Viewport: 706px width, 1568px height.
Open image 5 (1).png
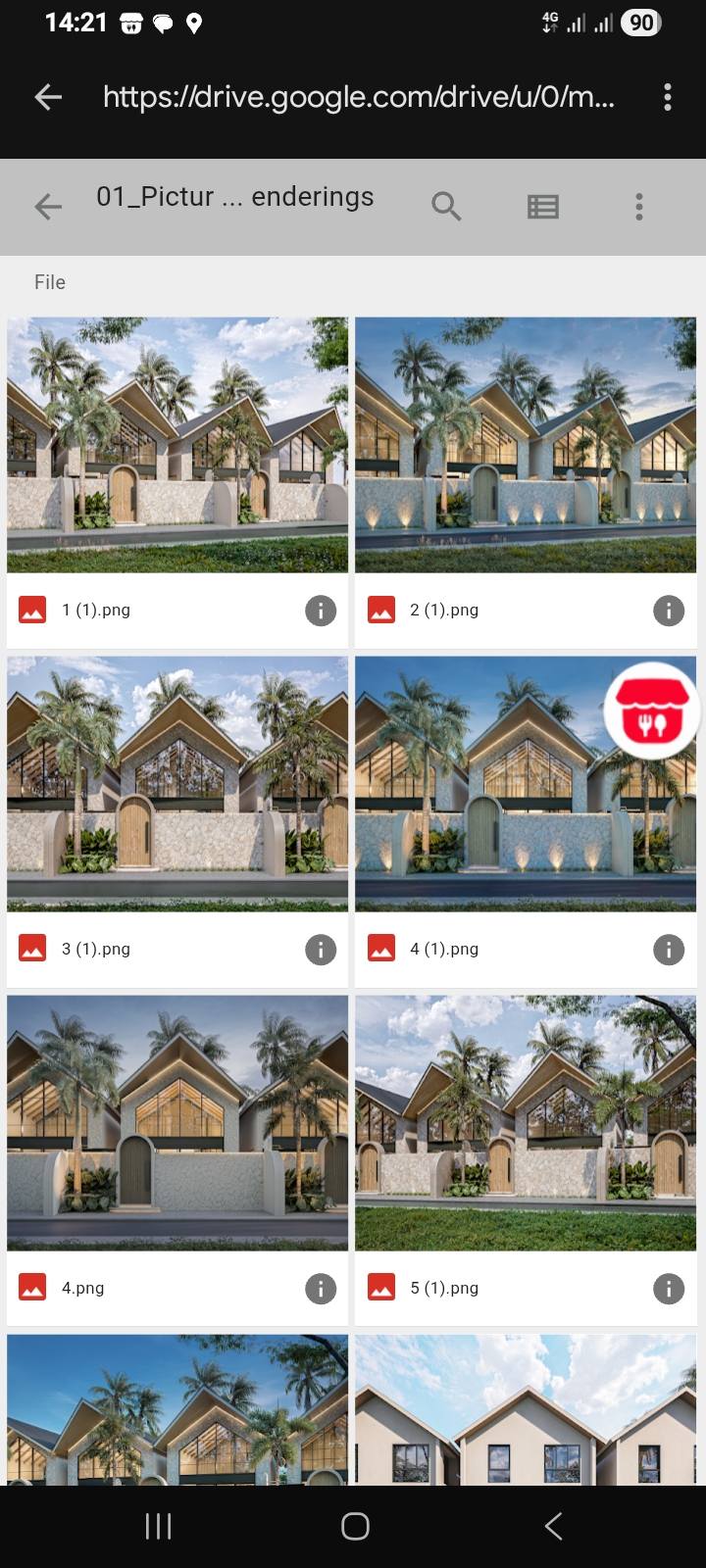click(x=526, y=1123)
